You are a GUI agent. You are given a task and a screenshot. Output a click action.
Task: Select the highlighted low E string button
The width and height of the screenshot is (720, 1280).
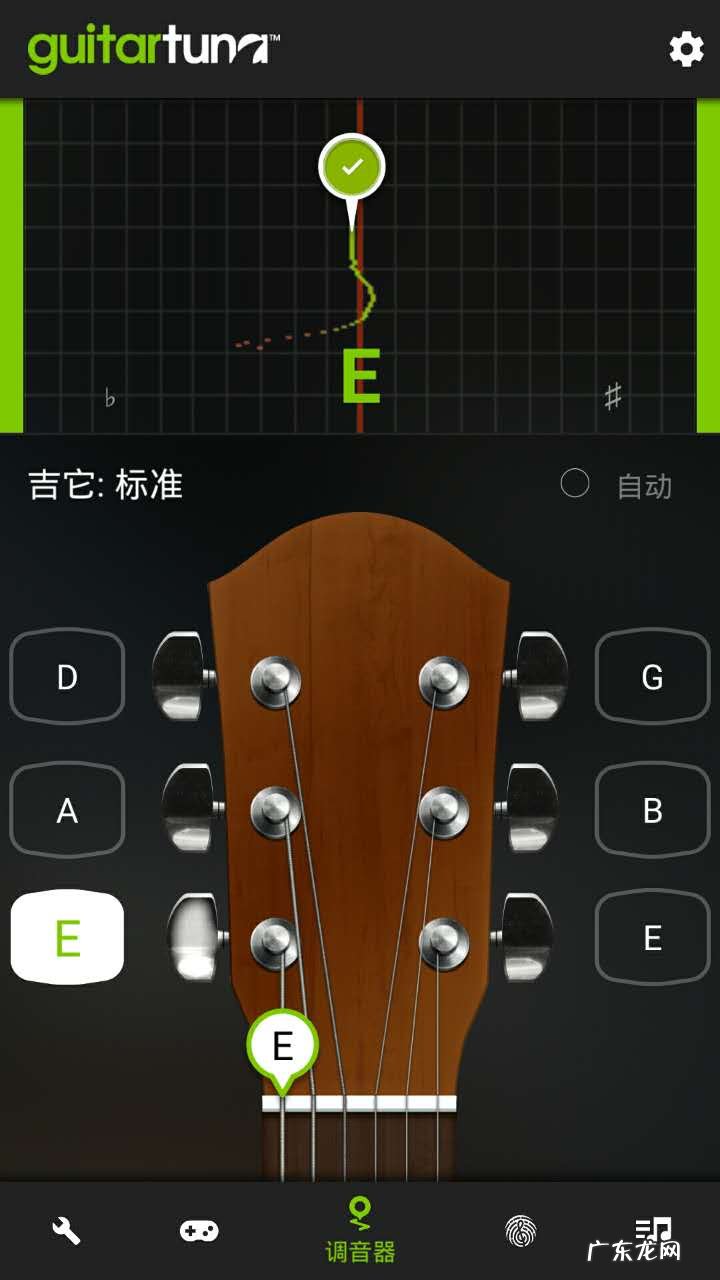[66, 938]
